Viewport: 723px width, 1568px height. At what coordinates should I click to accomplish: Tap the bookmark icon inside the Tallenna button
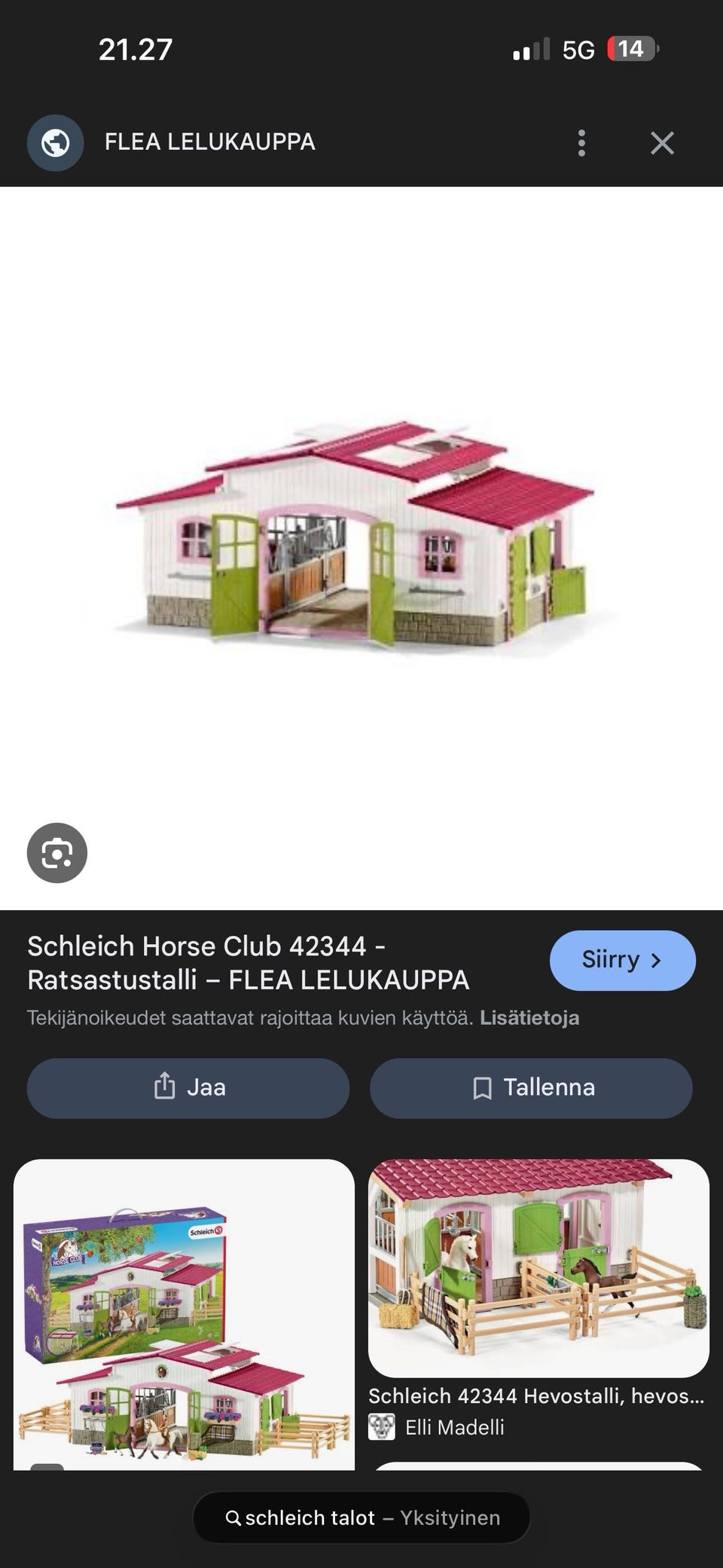(483, 1087)
